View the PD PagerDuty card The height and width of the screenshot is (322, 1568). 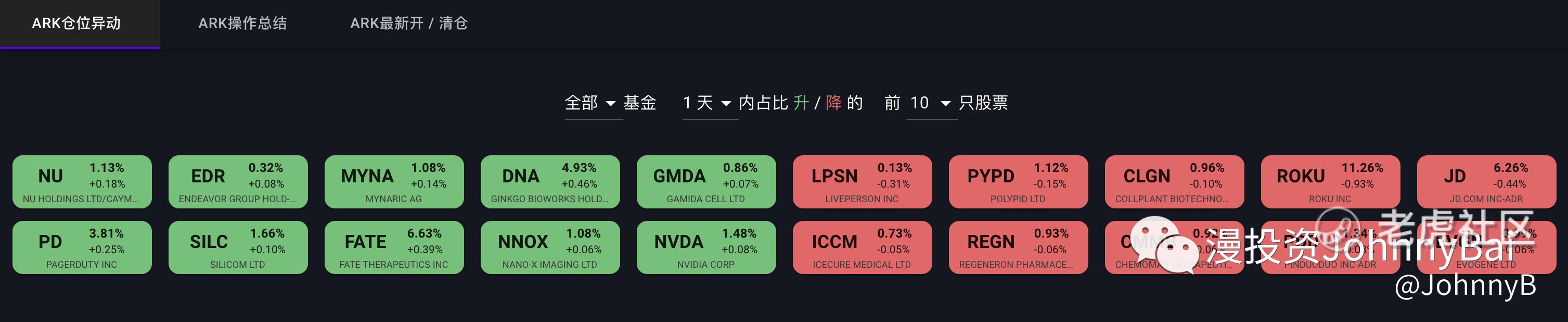(x=82, y=247)
